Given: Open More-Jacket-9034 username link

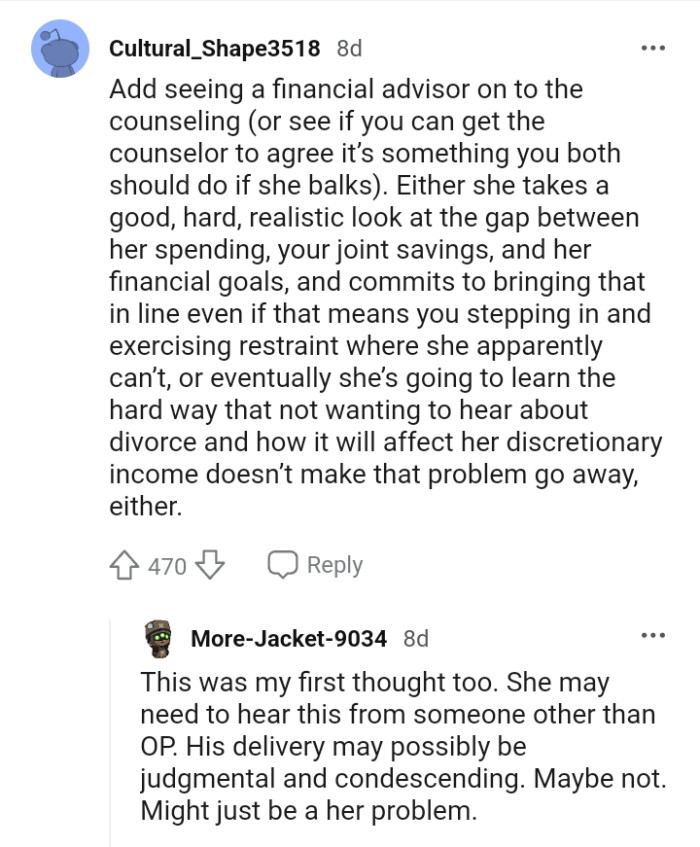Looking at the screenshot, I should [288, 638].
